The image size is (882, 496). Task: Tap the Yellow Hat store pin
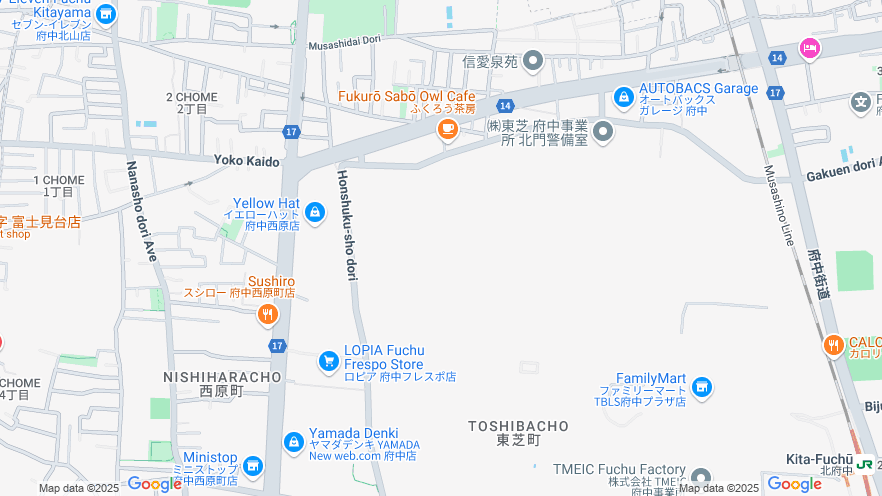point(315,211)
